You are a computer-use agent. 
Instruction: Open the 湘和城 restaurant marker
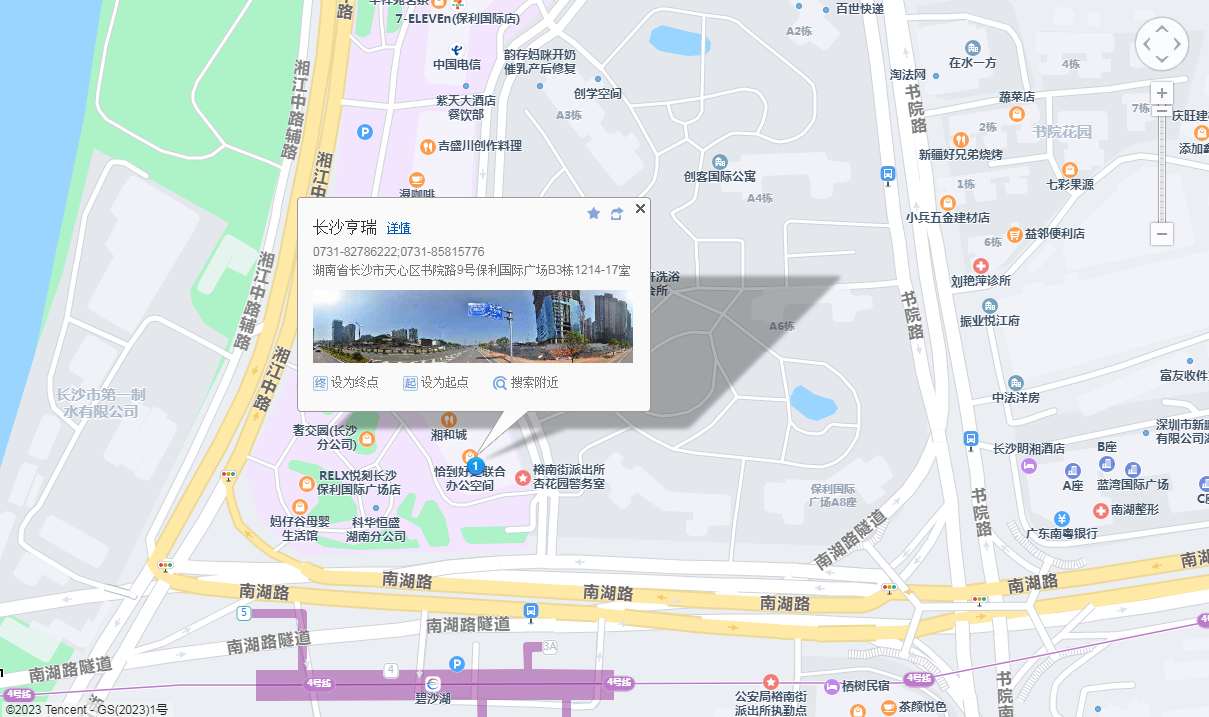point(448,420)
